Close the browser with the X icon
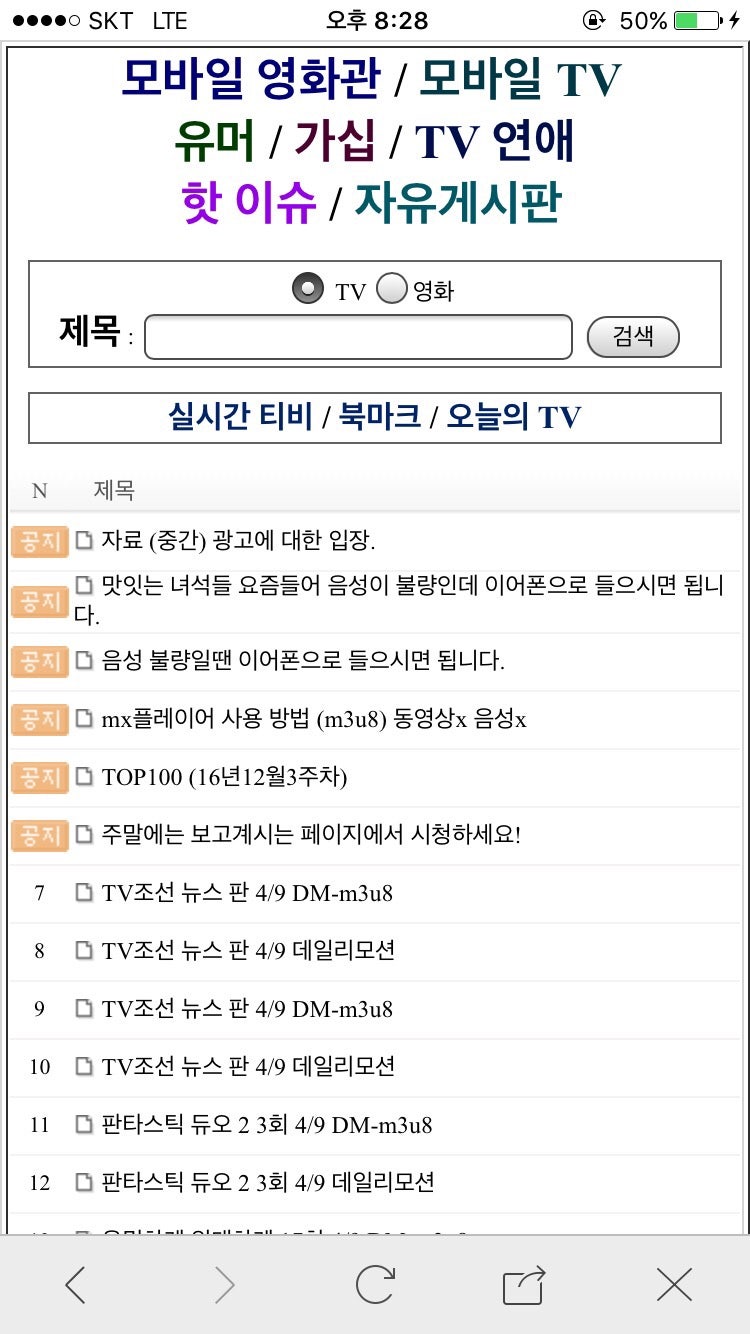Screen dimensions: 750x1334 tap(674, 1285)
